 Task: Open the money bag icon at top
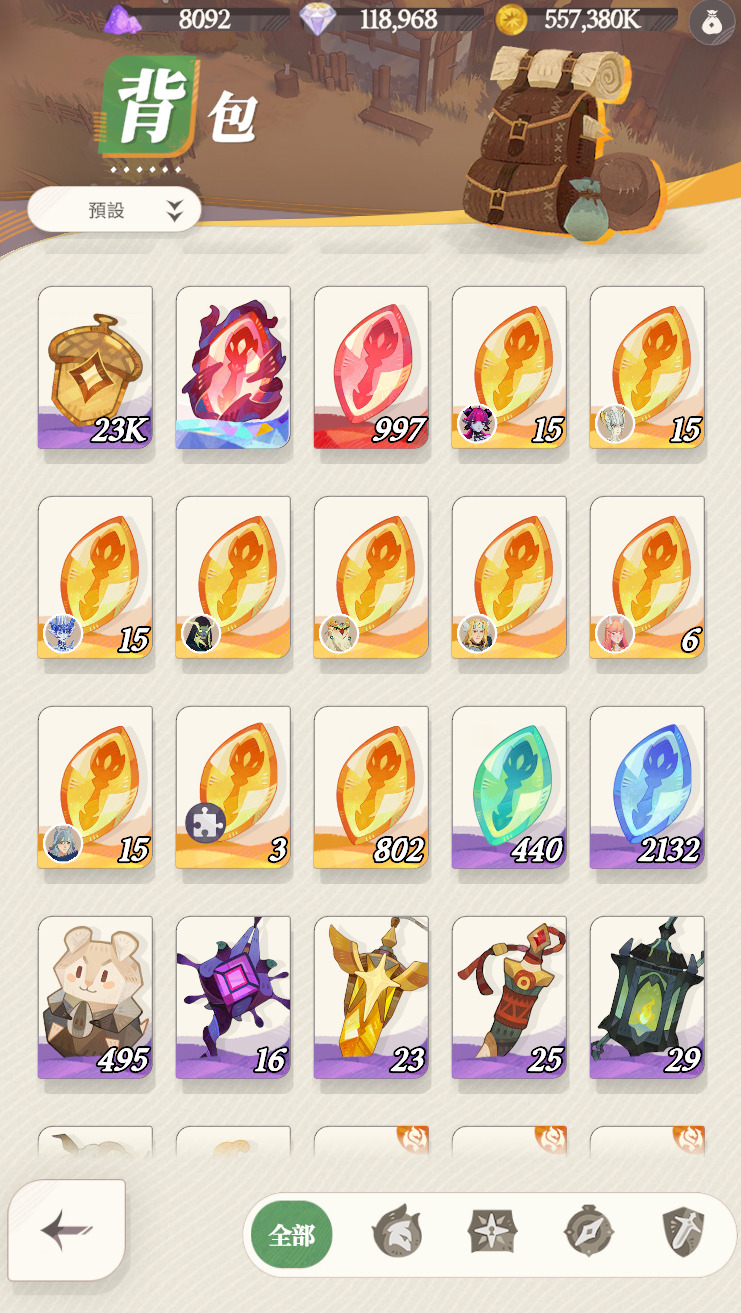(711, 22)
